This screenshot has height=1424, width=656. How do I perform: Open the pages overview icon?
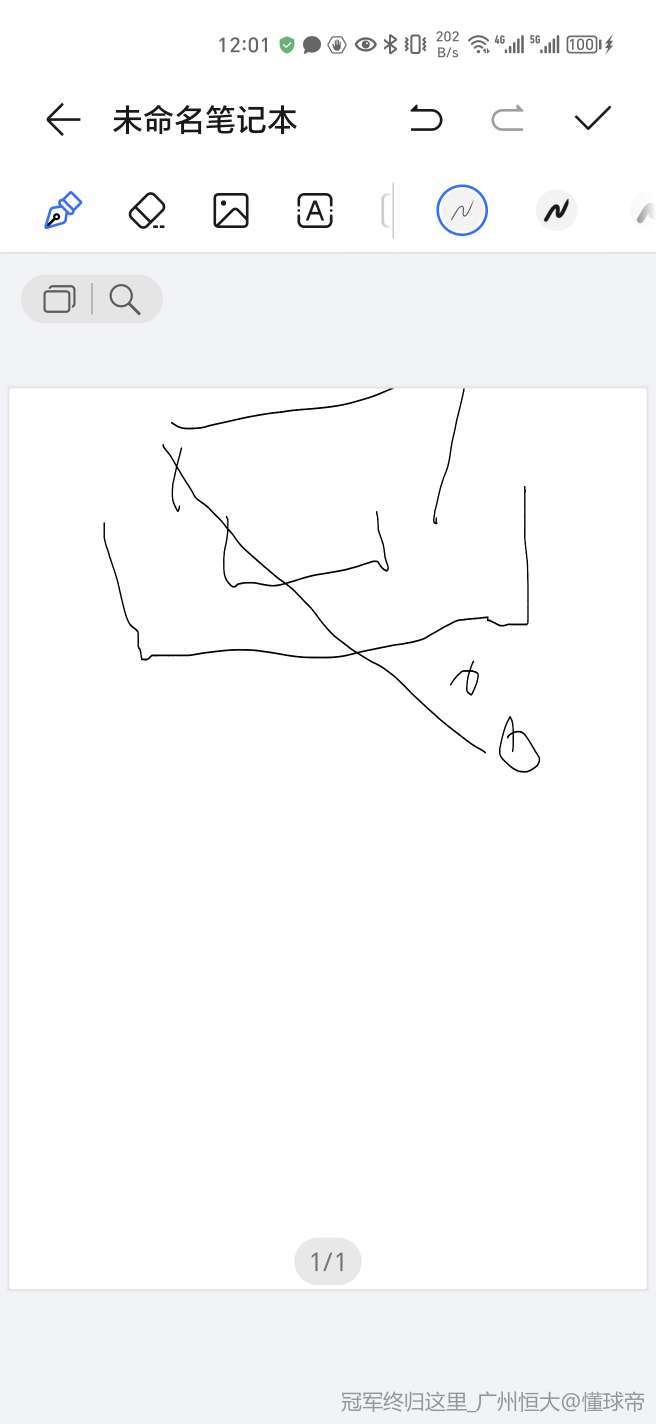[59, 299]
